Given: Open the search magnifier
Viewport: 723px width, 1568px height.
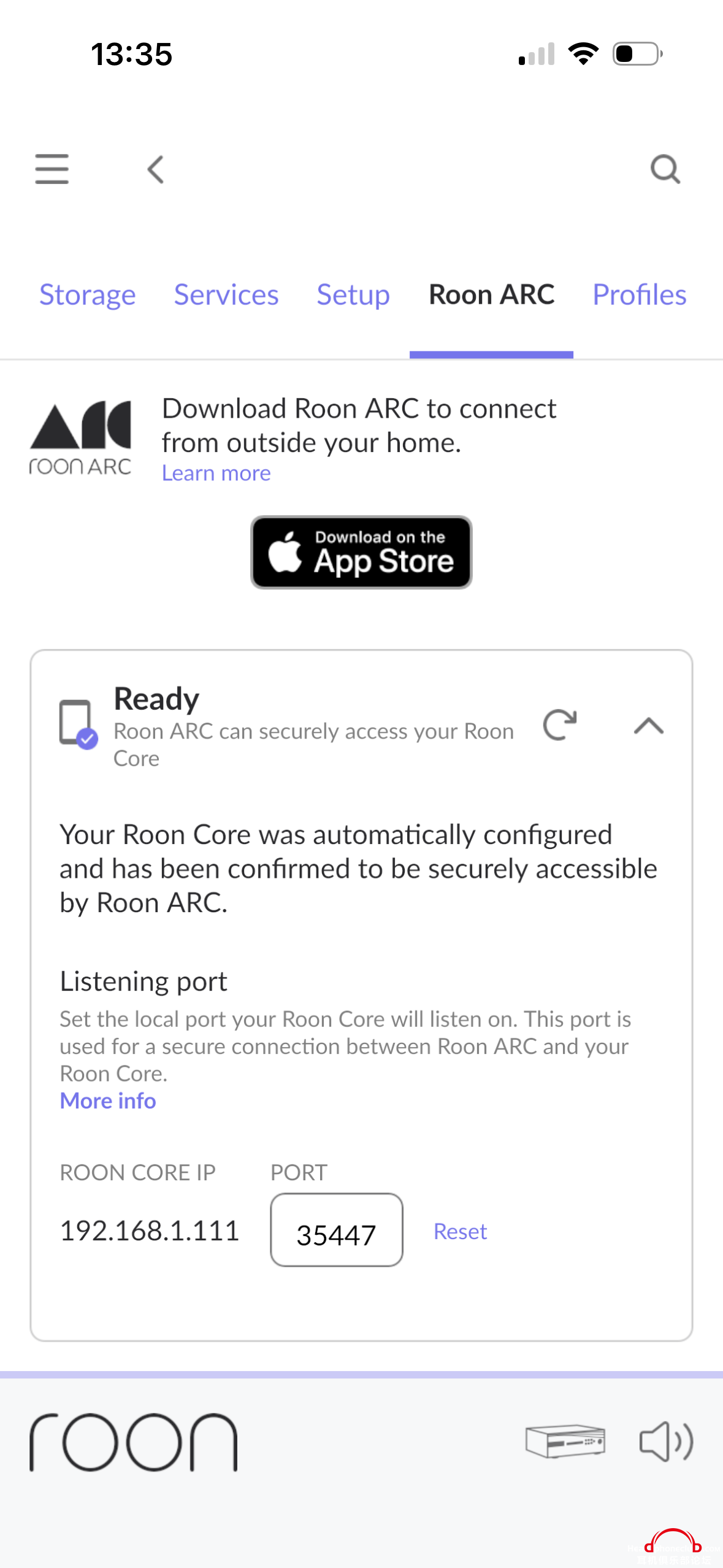Looking at the screenshot, I should click(665, 169).
